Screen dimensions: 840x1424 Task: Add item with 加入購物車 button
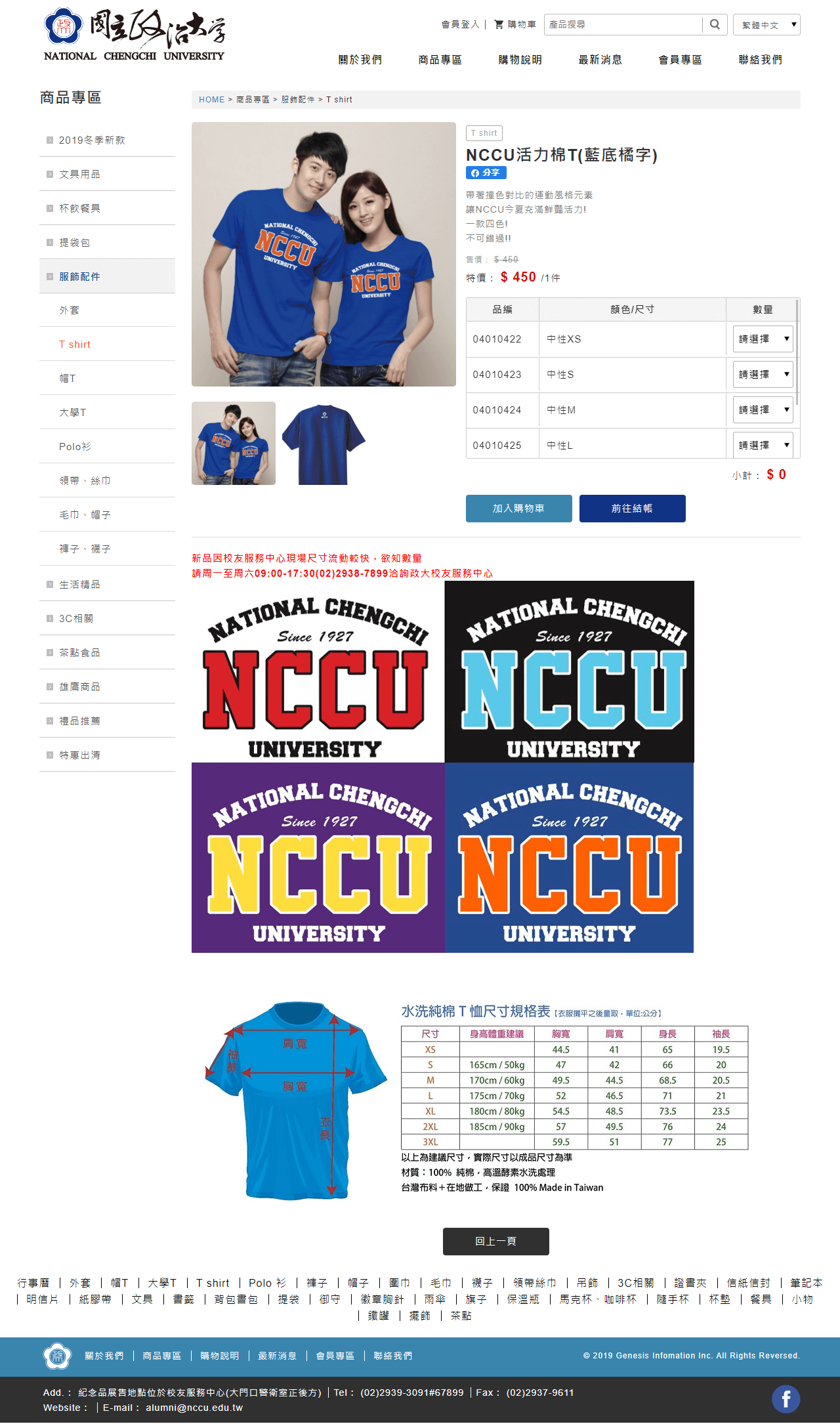tap(518, 509)
